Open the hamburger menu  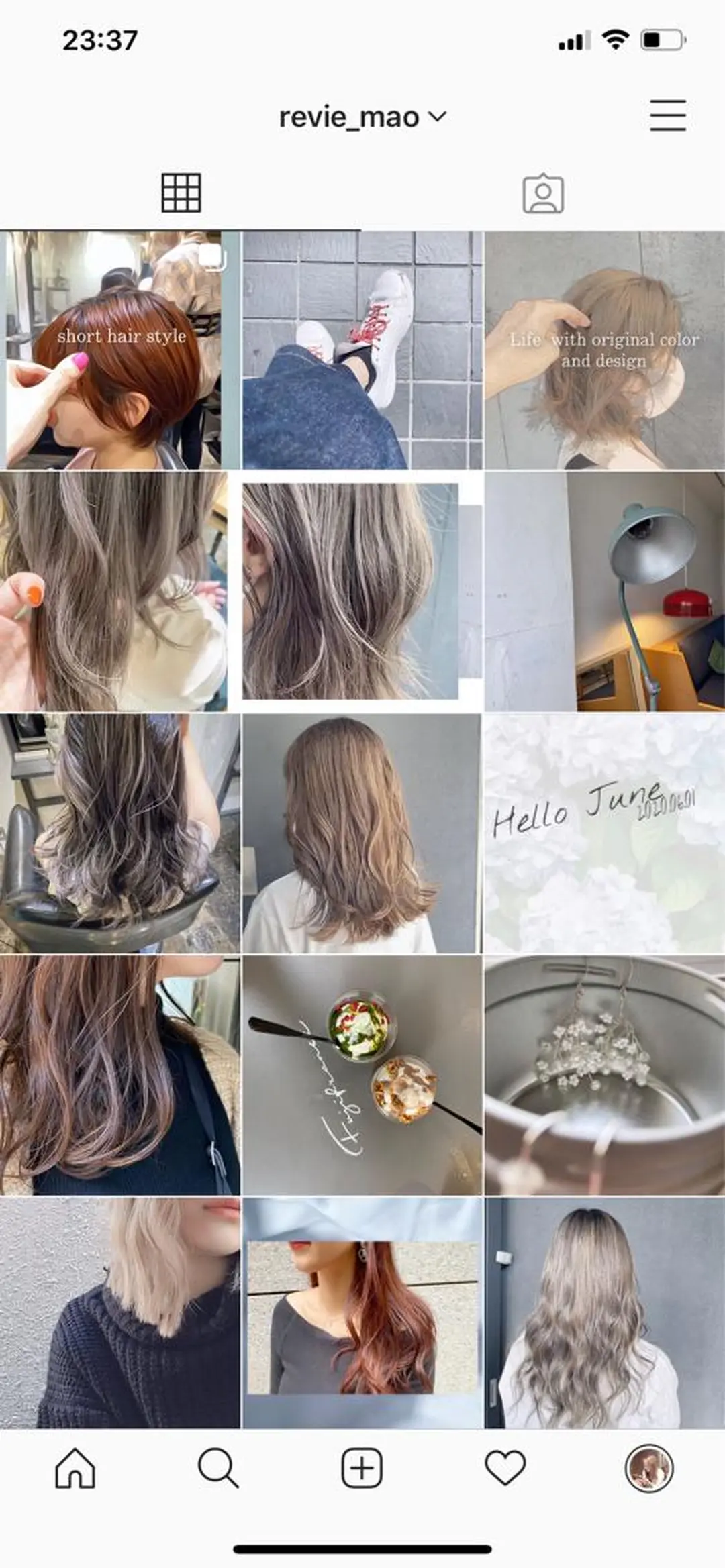[667, 115]
